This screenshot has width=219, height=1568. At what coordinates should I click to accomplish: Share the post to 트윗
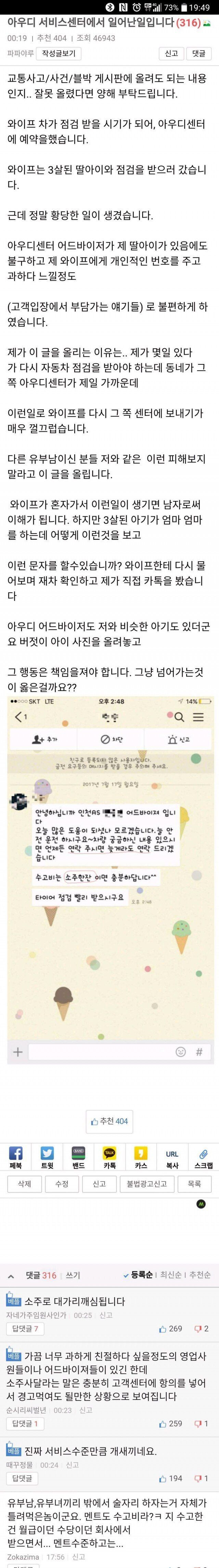(x=47, y=1157)
